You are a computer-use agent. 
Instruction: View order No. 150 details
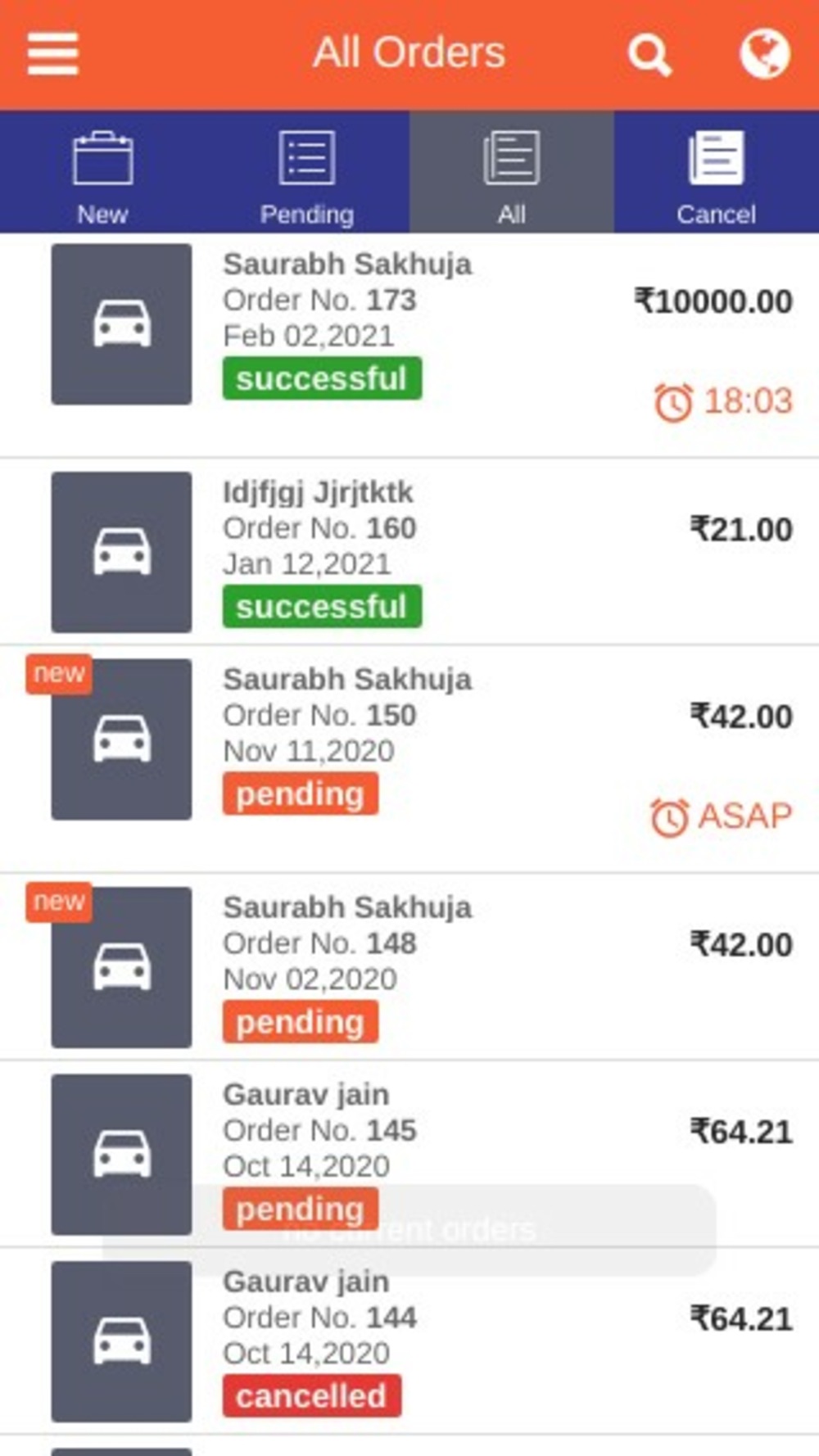click(409, 759)
